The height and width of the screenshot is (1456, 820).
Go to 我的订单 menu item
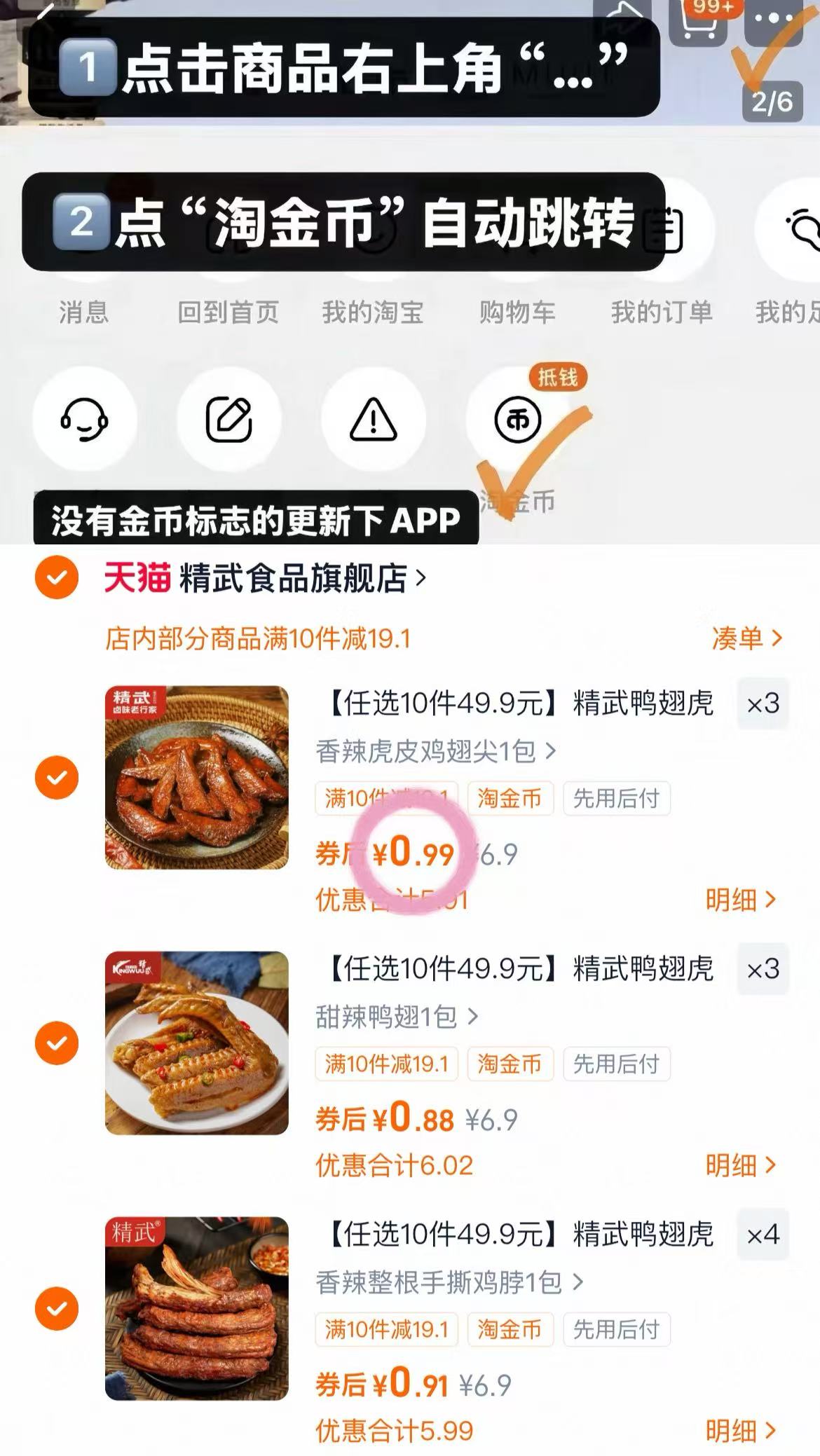(660, 313)
